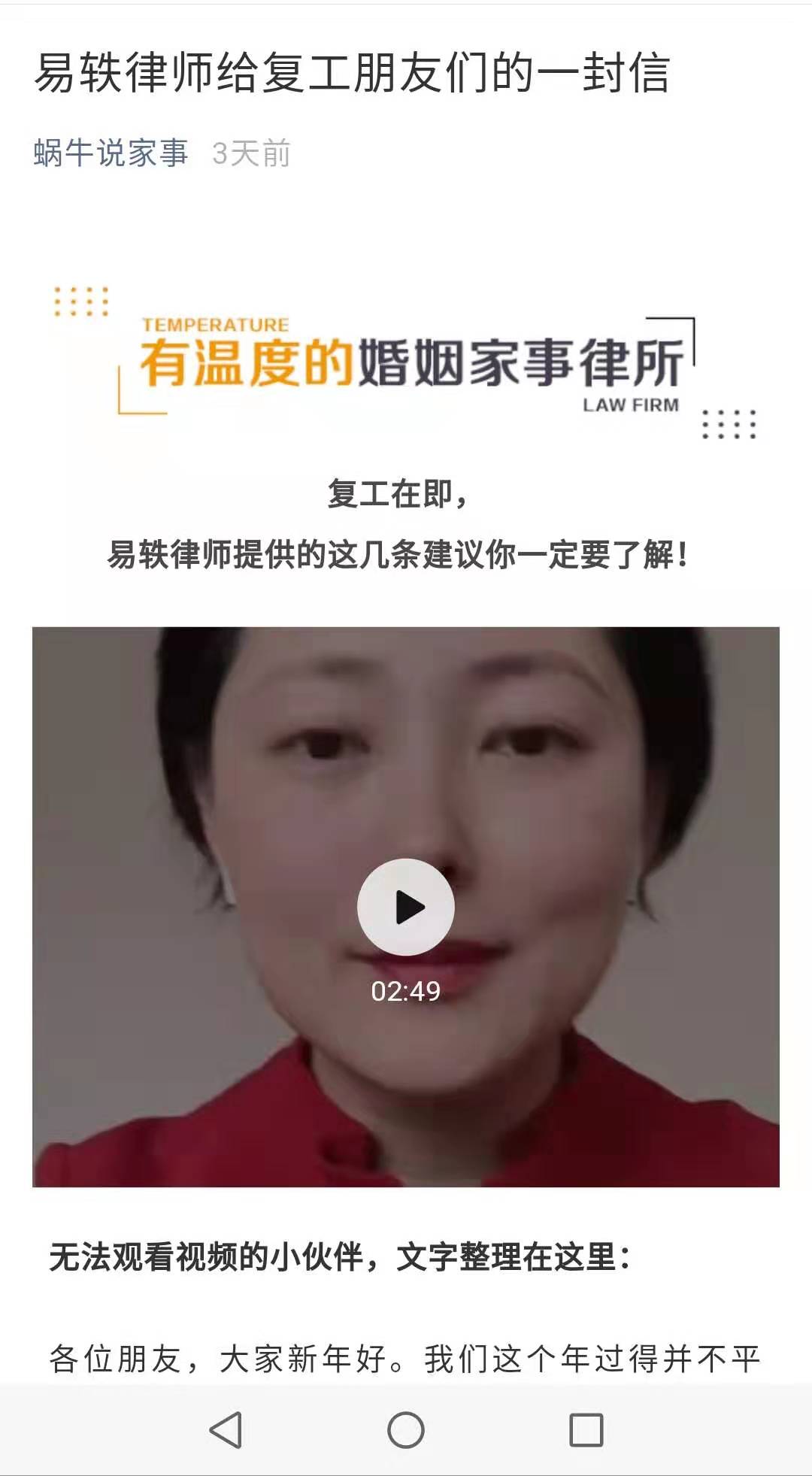This screenshot has width=812, height=1476.
Task: Tap the system home button
Action: (x=406, y=1429)
